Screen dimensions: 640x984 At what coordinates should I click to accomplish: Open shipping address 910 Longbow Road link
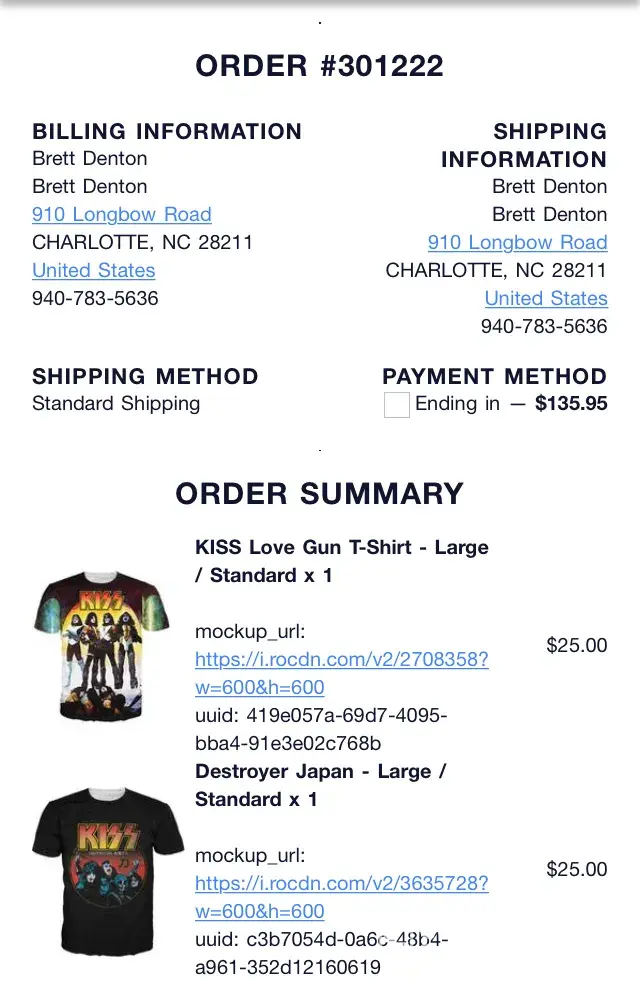tap(517, 242)
